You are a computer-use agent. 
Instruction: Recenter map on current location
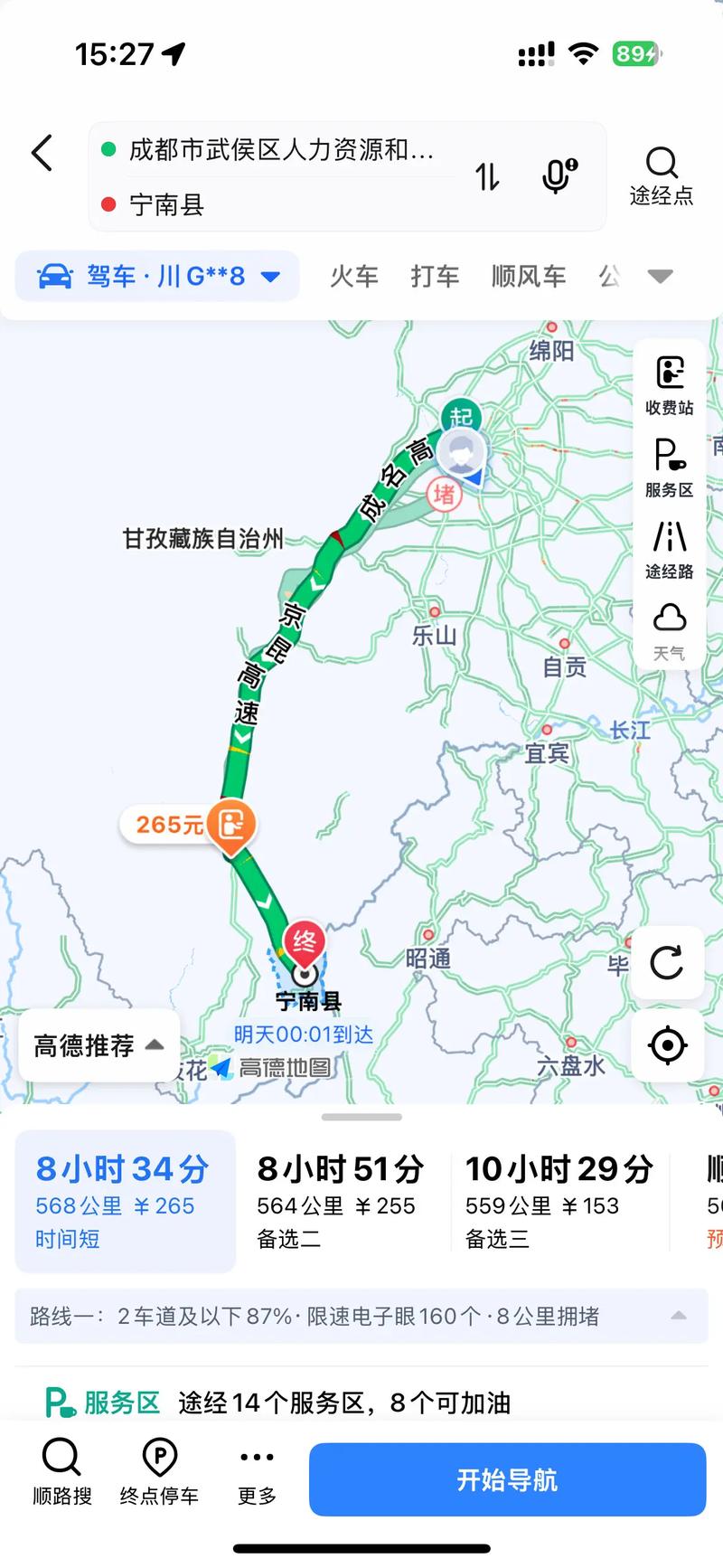(x=667, y=1044)
